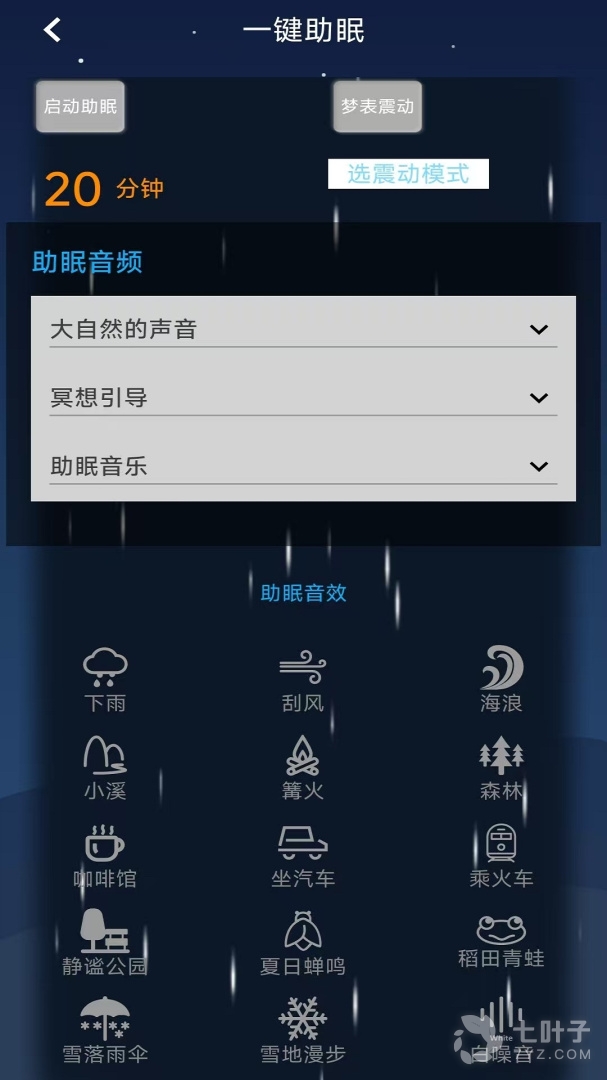Turn on the 夏日蝉鸣 cicada sound

pos(303,942)
